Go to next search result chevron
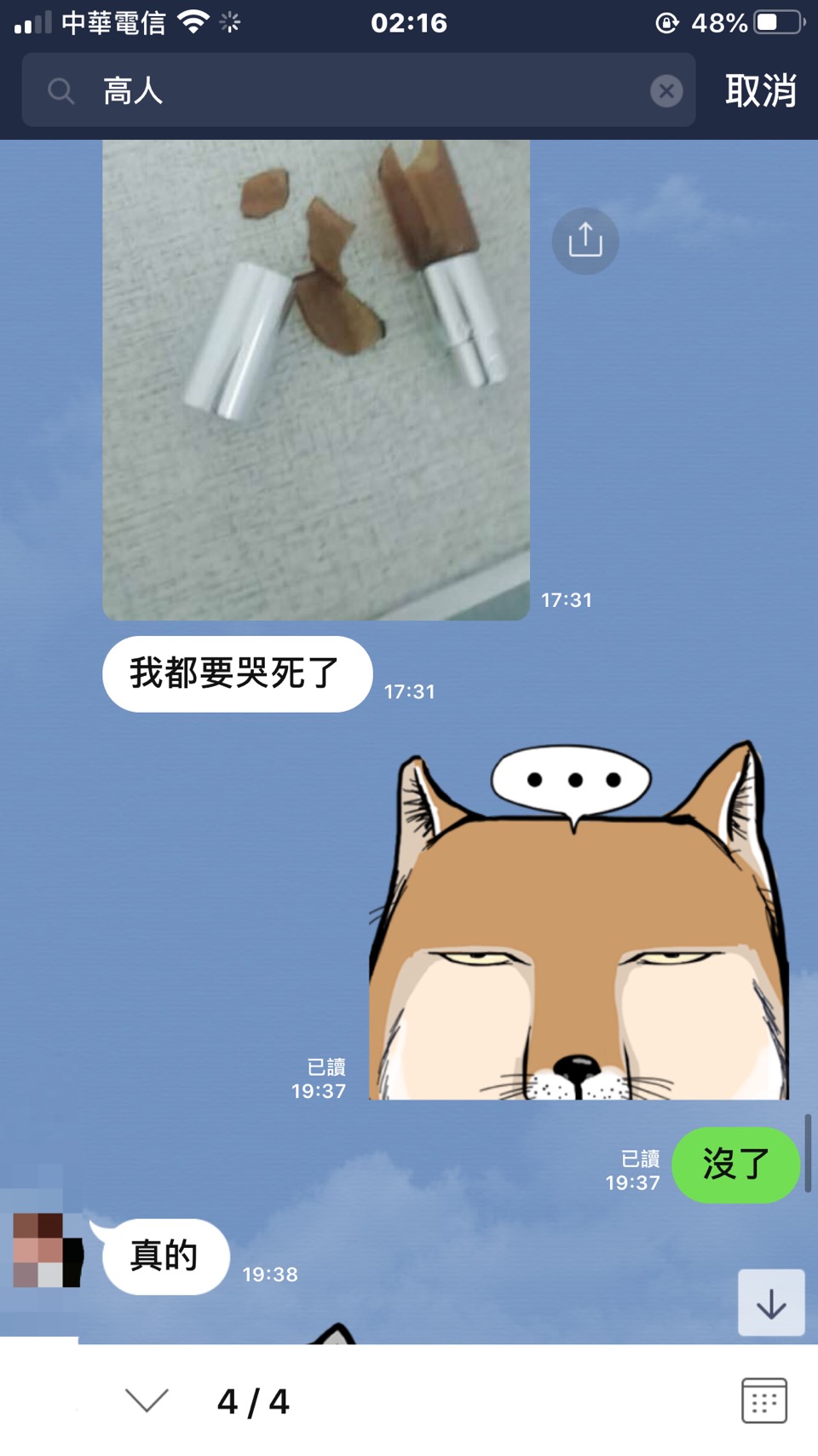This screenshot has height=1456, width=818. [x=147, y=1401]
